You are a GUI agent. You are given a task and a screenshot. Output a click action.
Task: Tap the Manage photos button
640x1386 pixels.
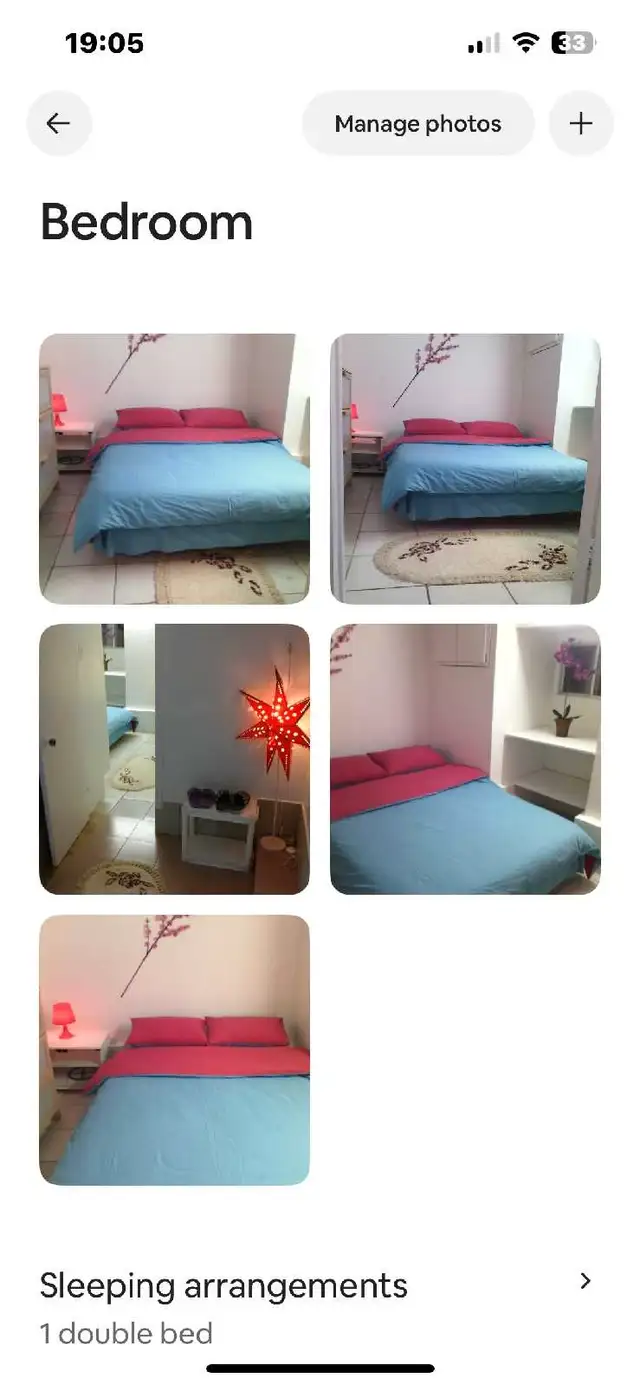[x=418, y=124]
